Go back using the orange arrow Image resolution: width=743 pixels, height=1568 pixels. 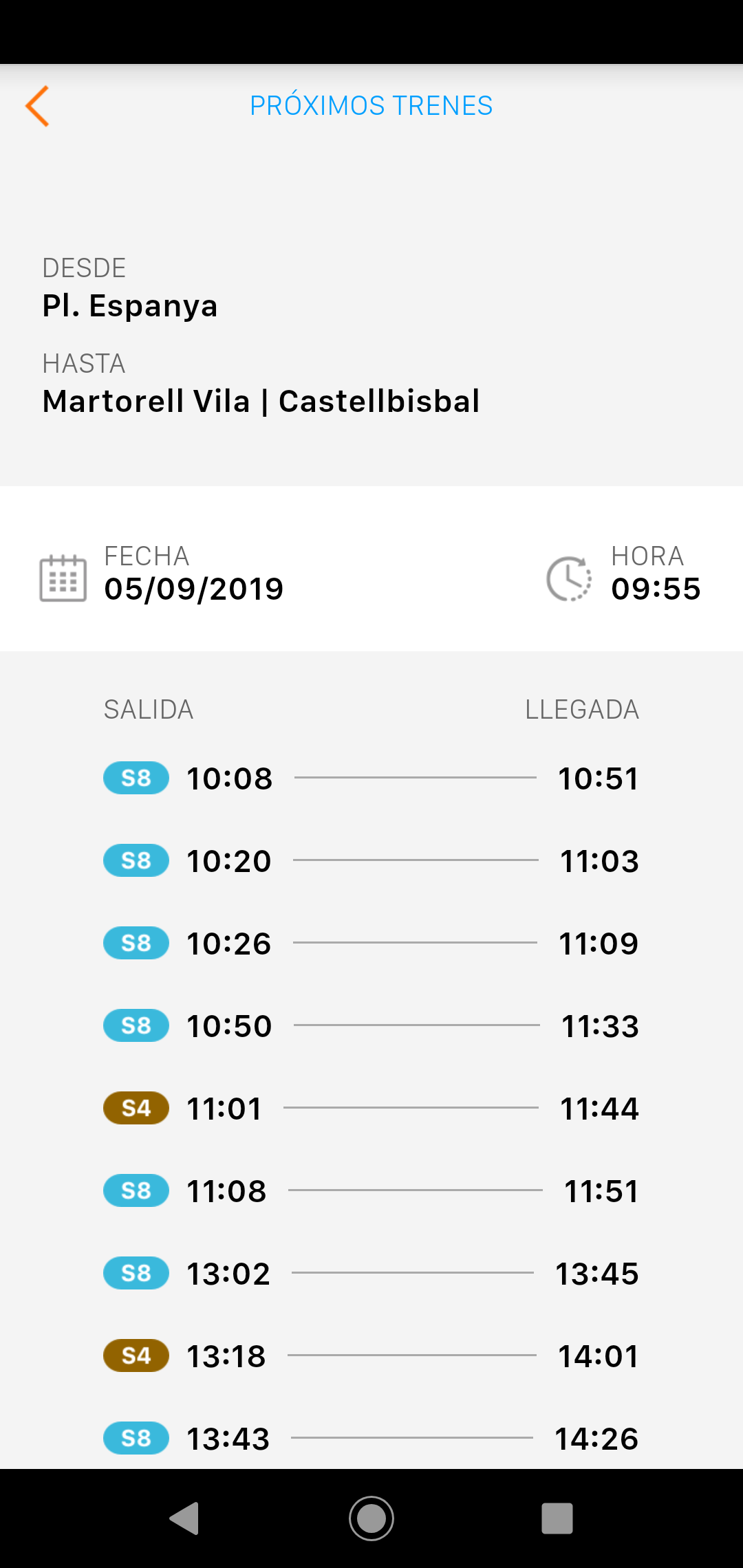(37, 106)
